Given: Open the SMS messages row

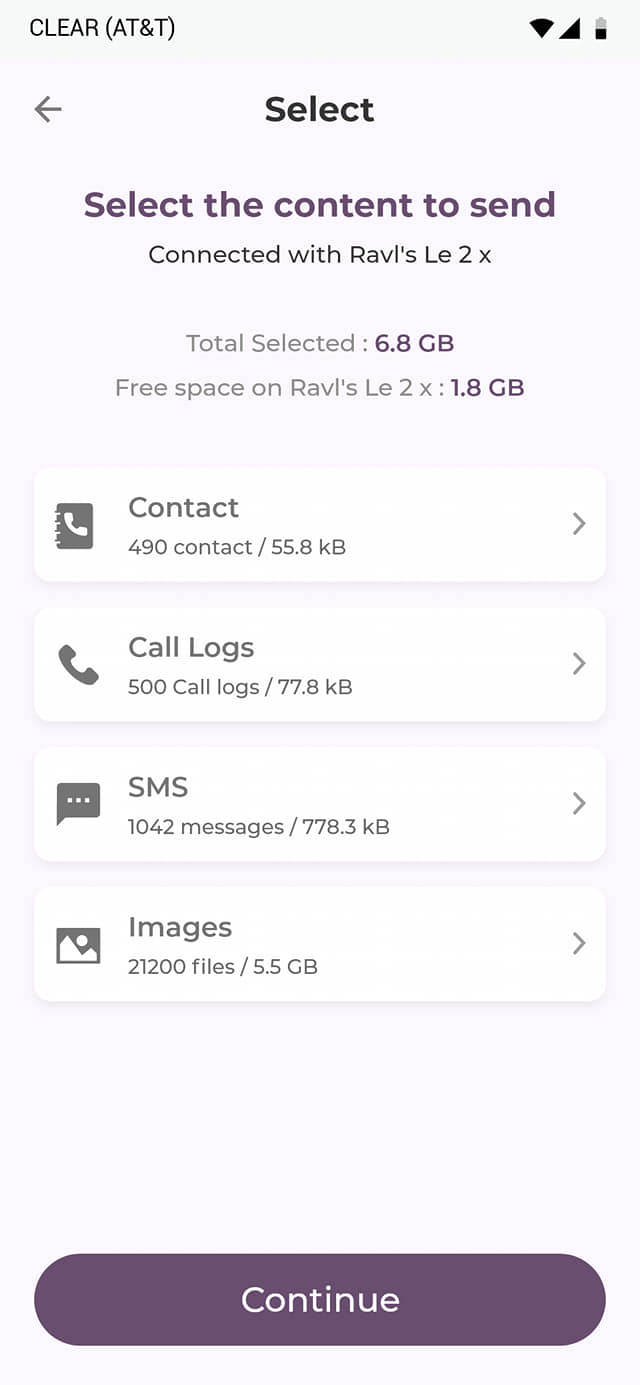Looking at the screenshot, I should pyautogui.click(x=320, y=804).
